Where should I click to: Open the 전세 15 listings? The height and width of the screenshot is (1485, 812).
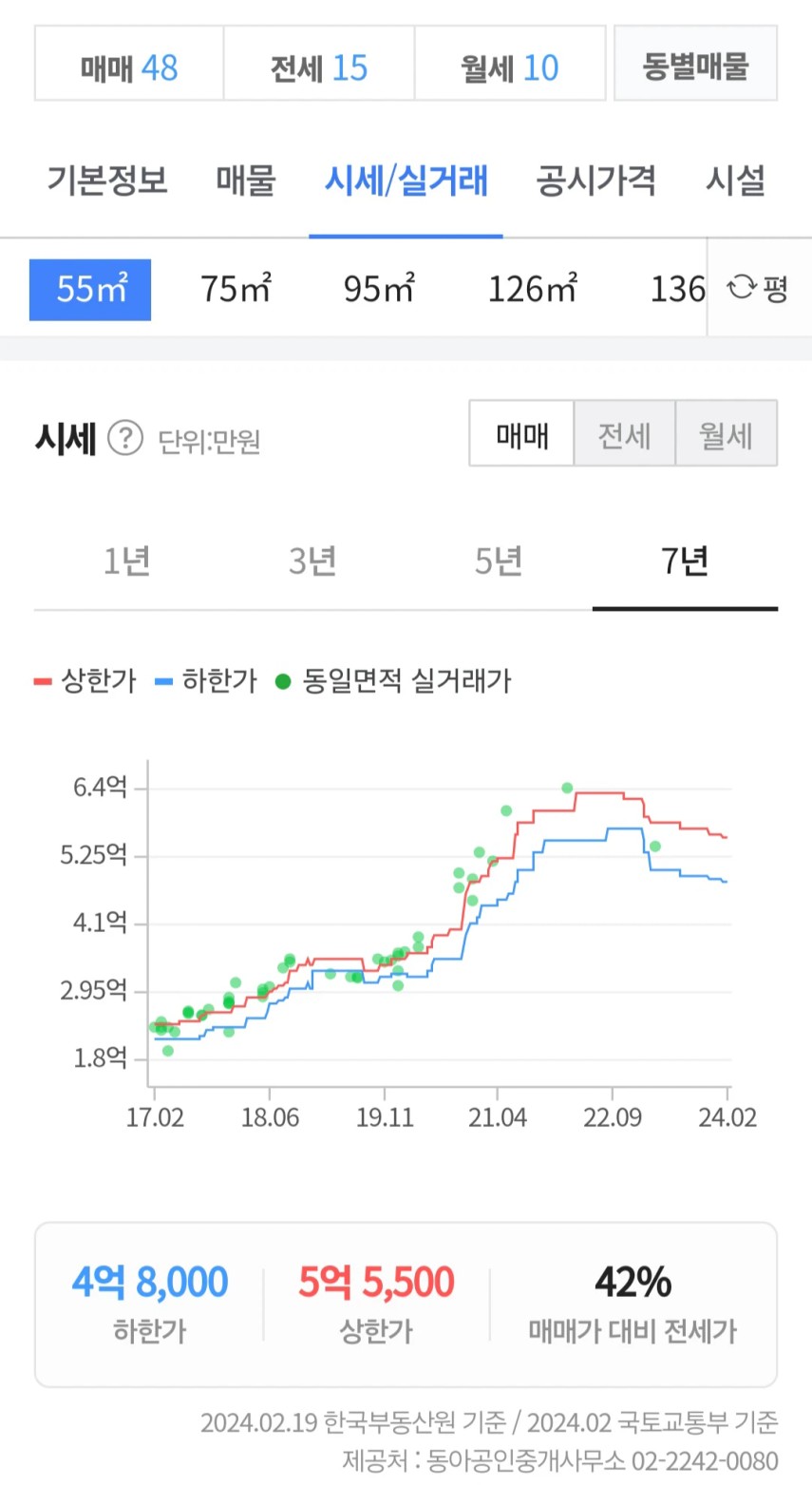click(319, 64)
